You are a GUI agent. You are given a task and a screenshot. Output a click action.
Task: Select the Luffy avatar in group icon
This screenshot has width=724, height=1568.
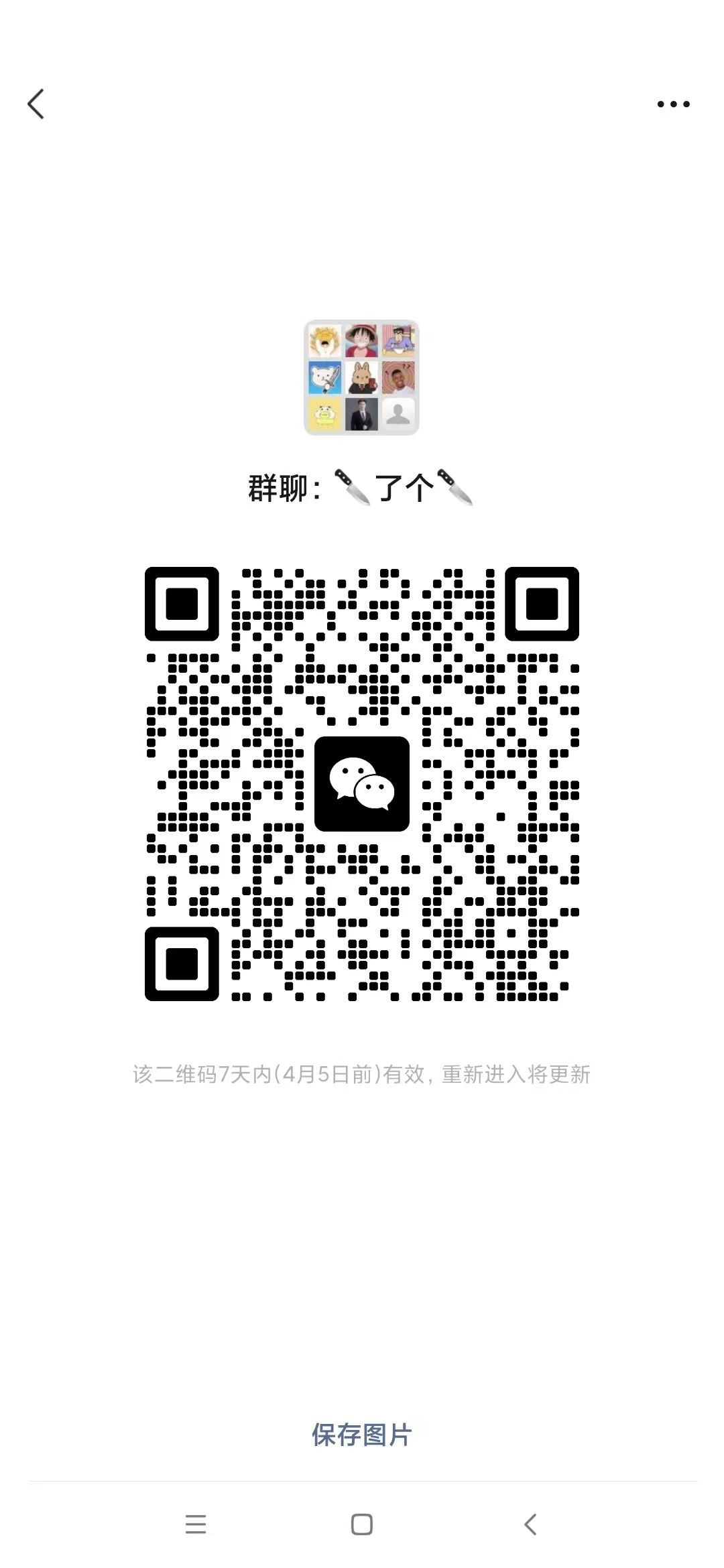362,342
